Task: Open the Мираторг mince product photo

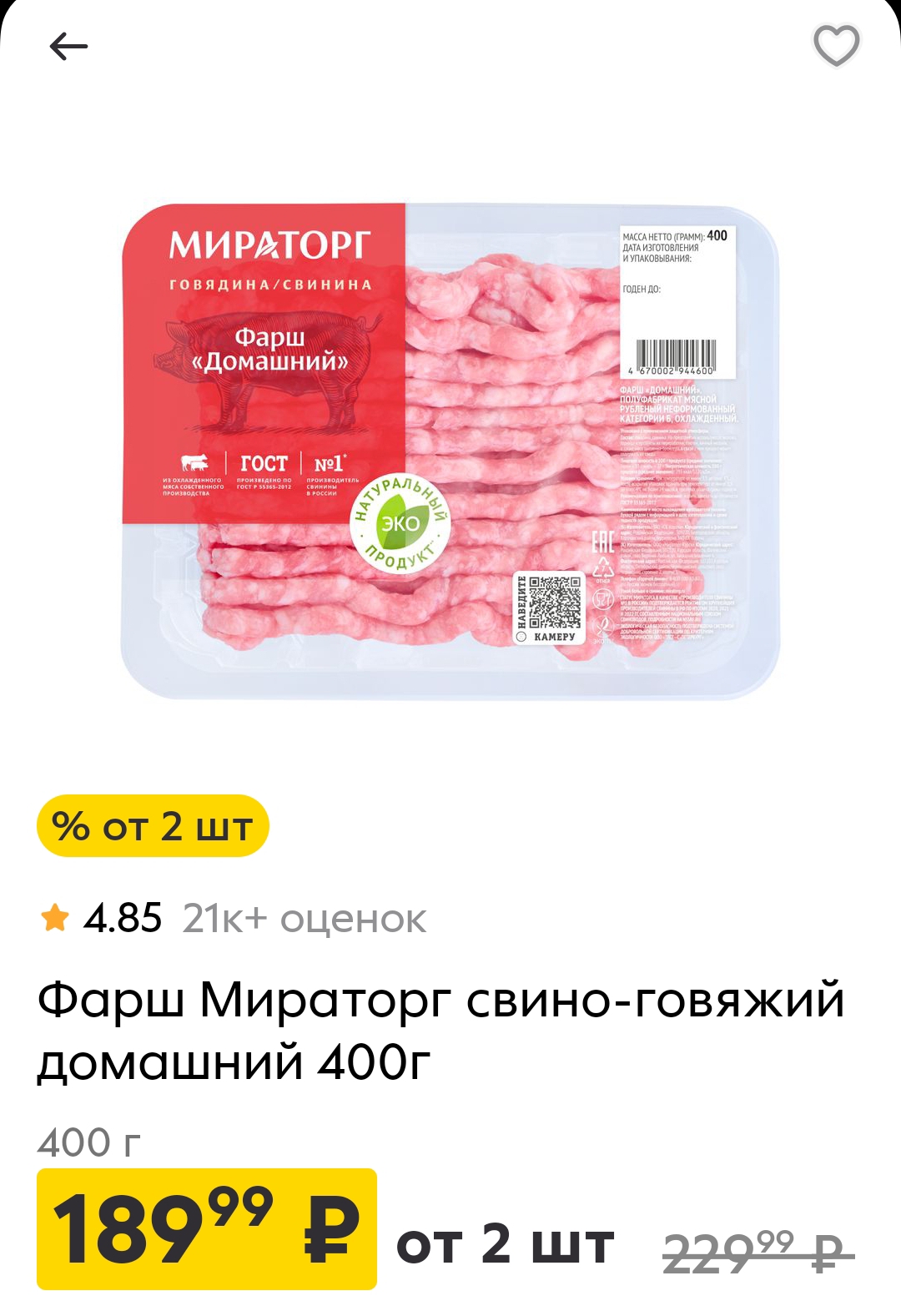Action: click(x=450, y=451)
